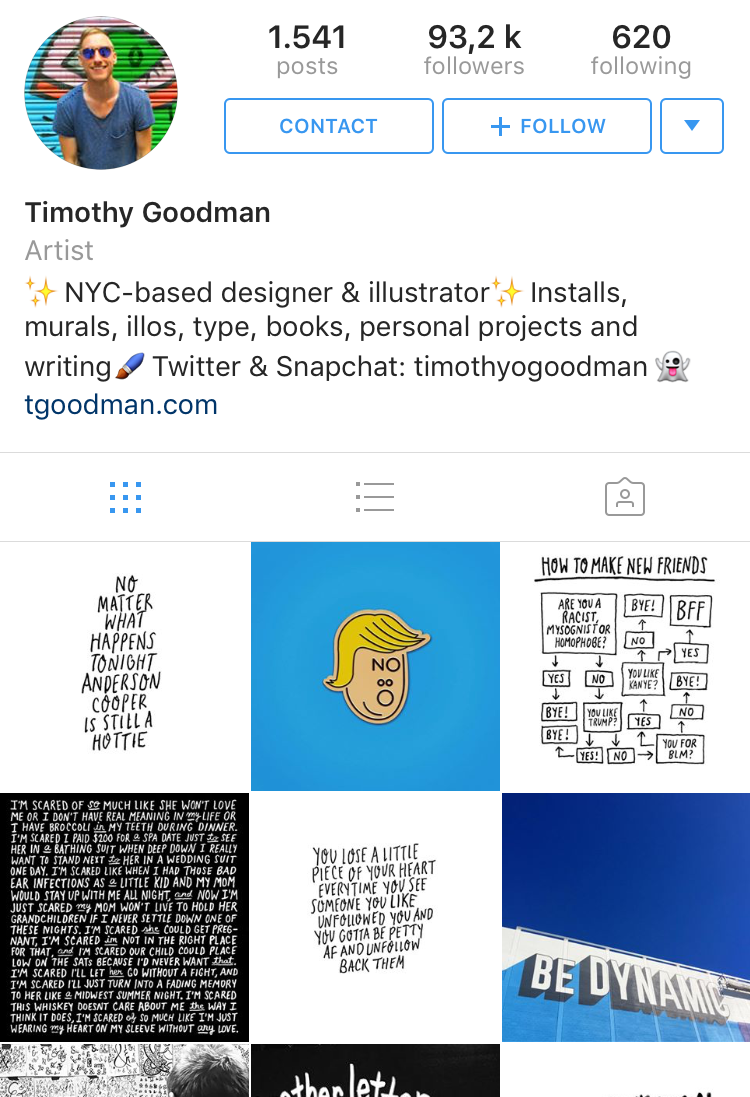Follow Timothy Goodman
The width and height of the screenshot is (750, 1097).
point(547,126)
